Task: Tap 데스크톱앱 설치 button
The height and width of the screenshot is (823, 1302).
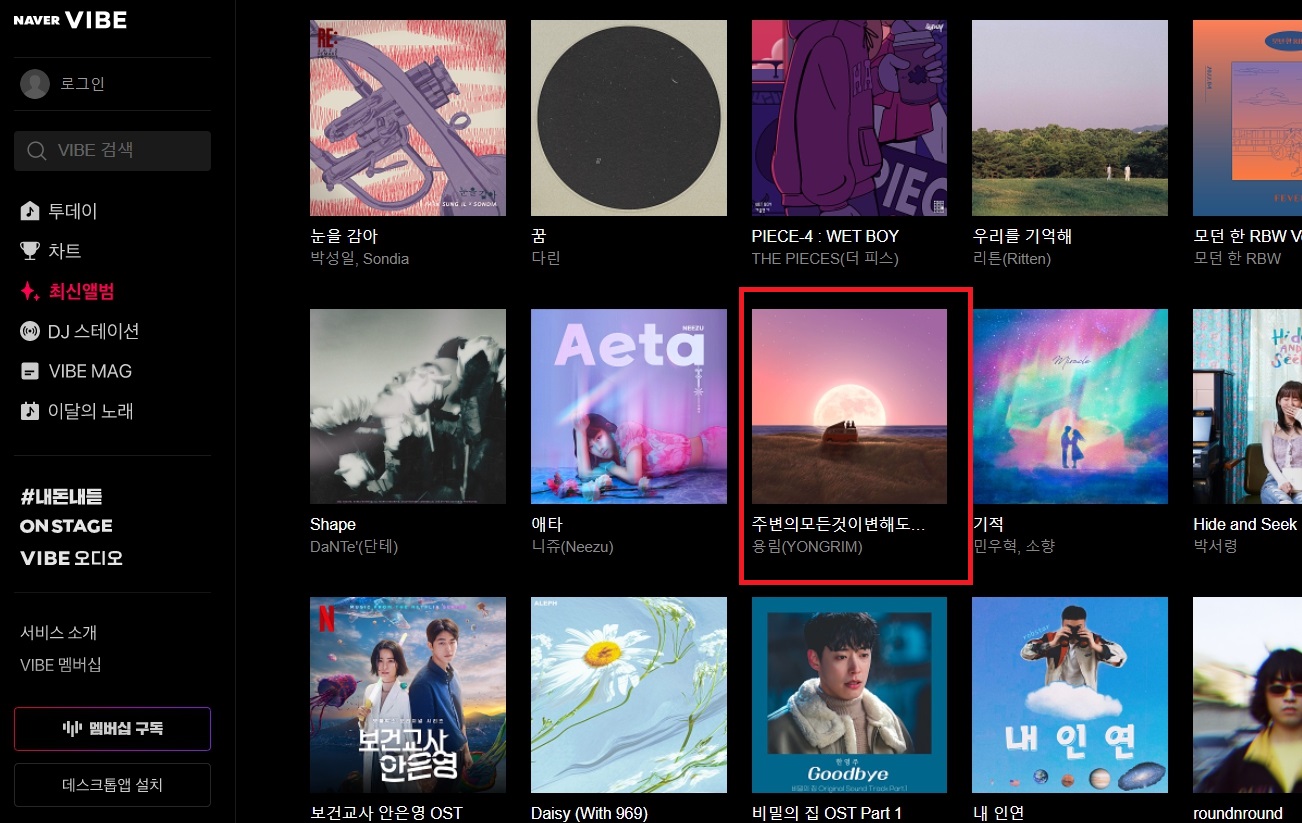Action: [x=112, y=785]
